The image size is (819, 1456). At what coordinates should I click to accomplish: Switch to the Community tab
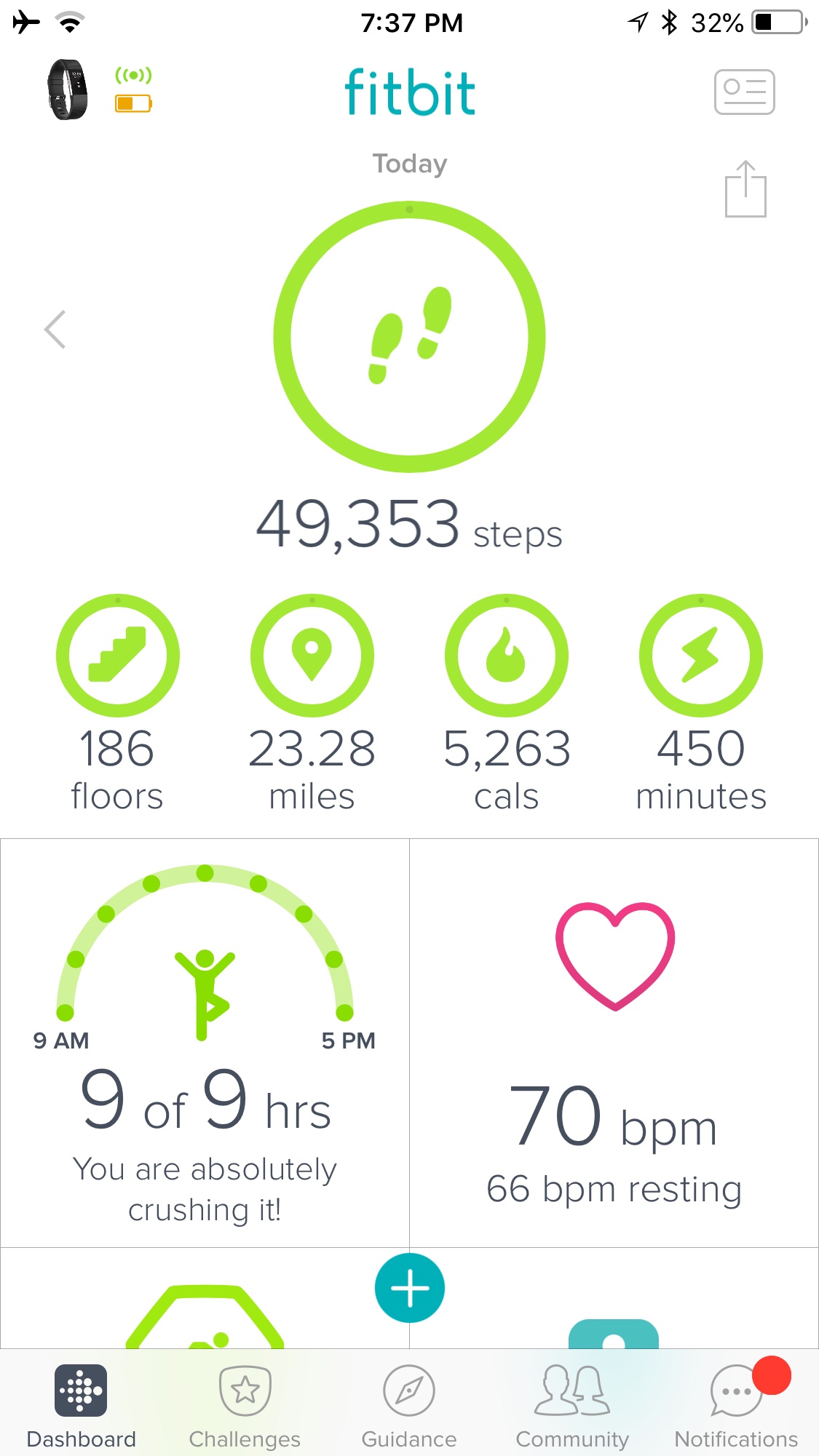pos(572,1406)
